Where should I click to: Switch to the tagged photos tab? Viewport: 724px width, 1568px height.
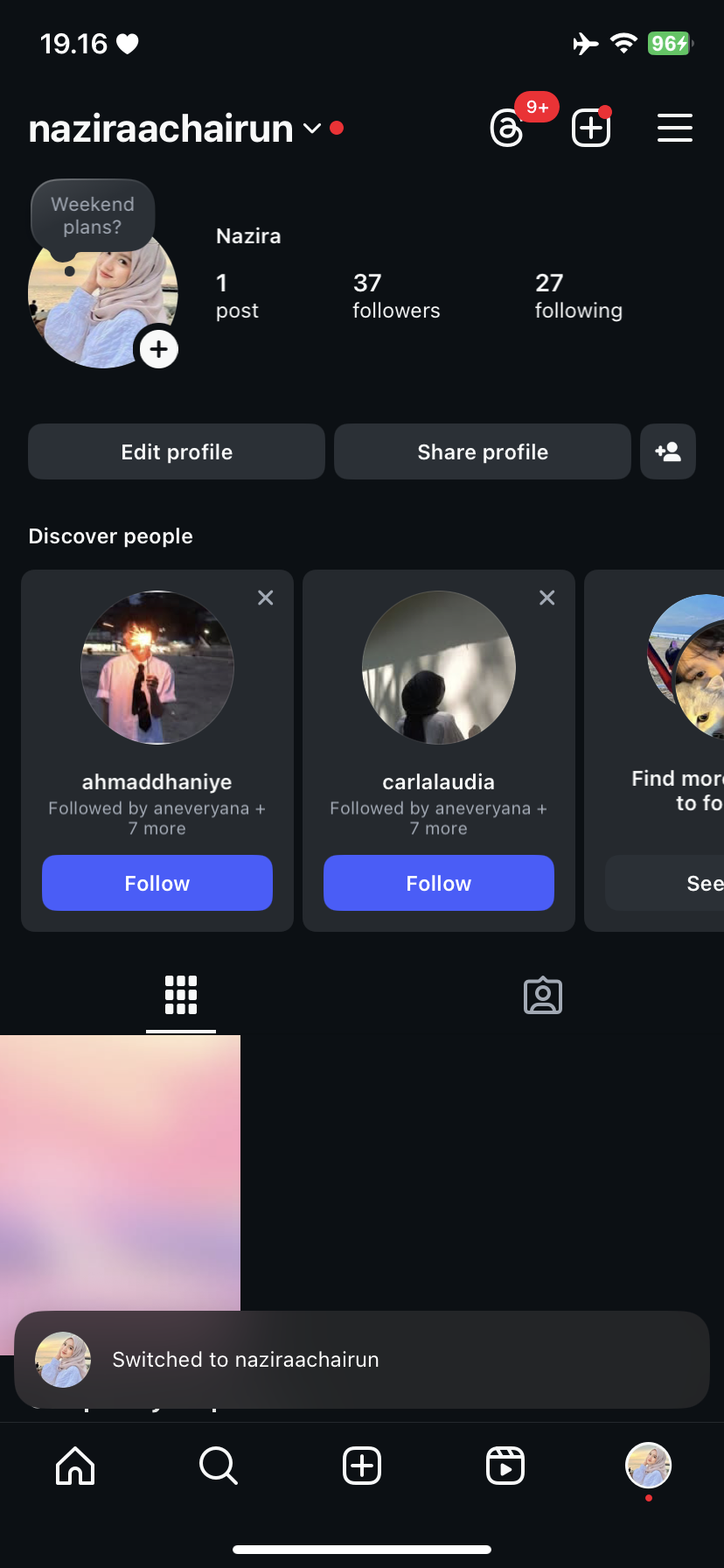542,996
